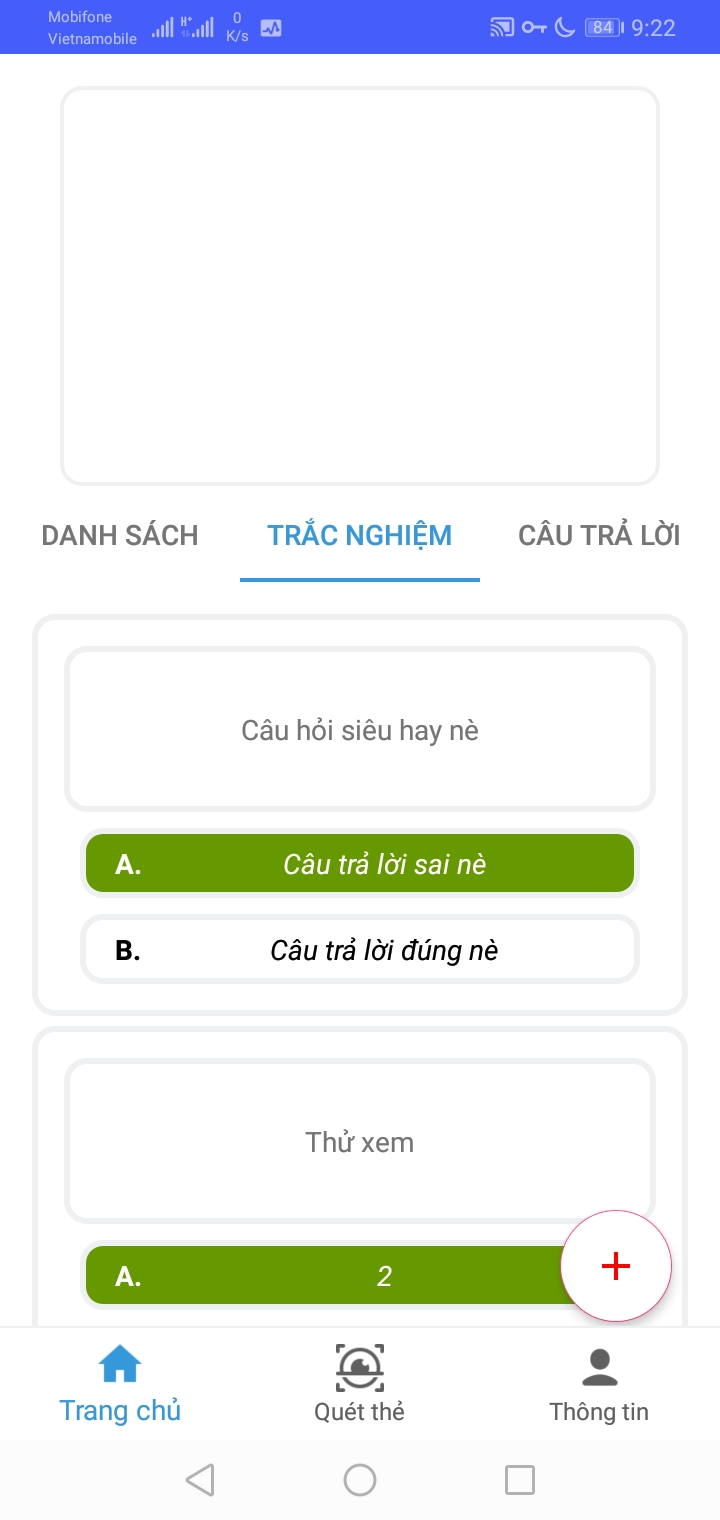720x1520 pixels.
Task: Select answer A with value 2
Action: (x=330, y=1275)
